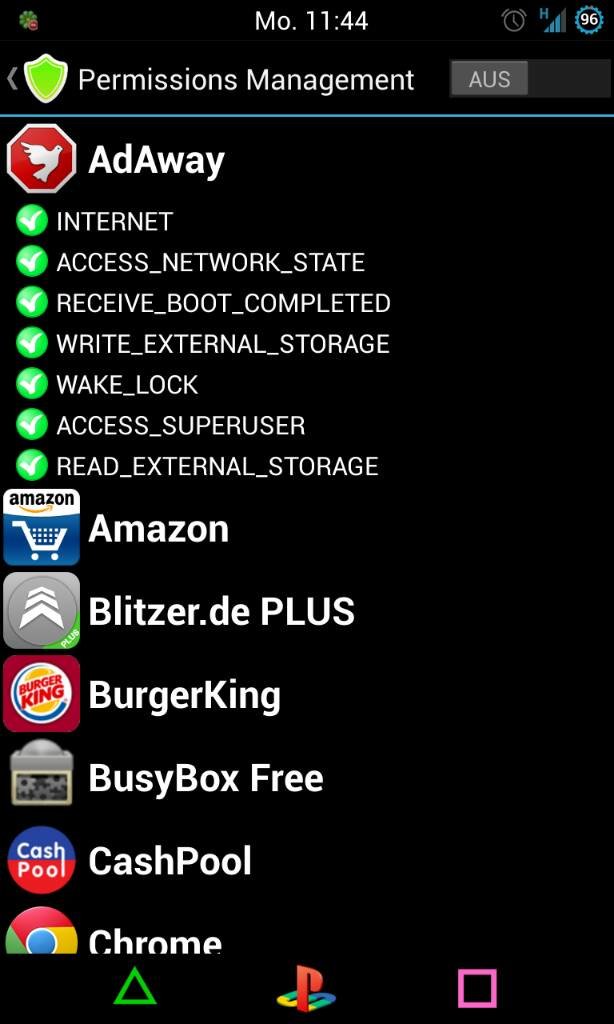Tap the green triangle back button
This screenshot has width=614, height=1024.
(x=135, y=987)
